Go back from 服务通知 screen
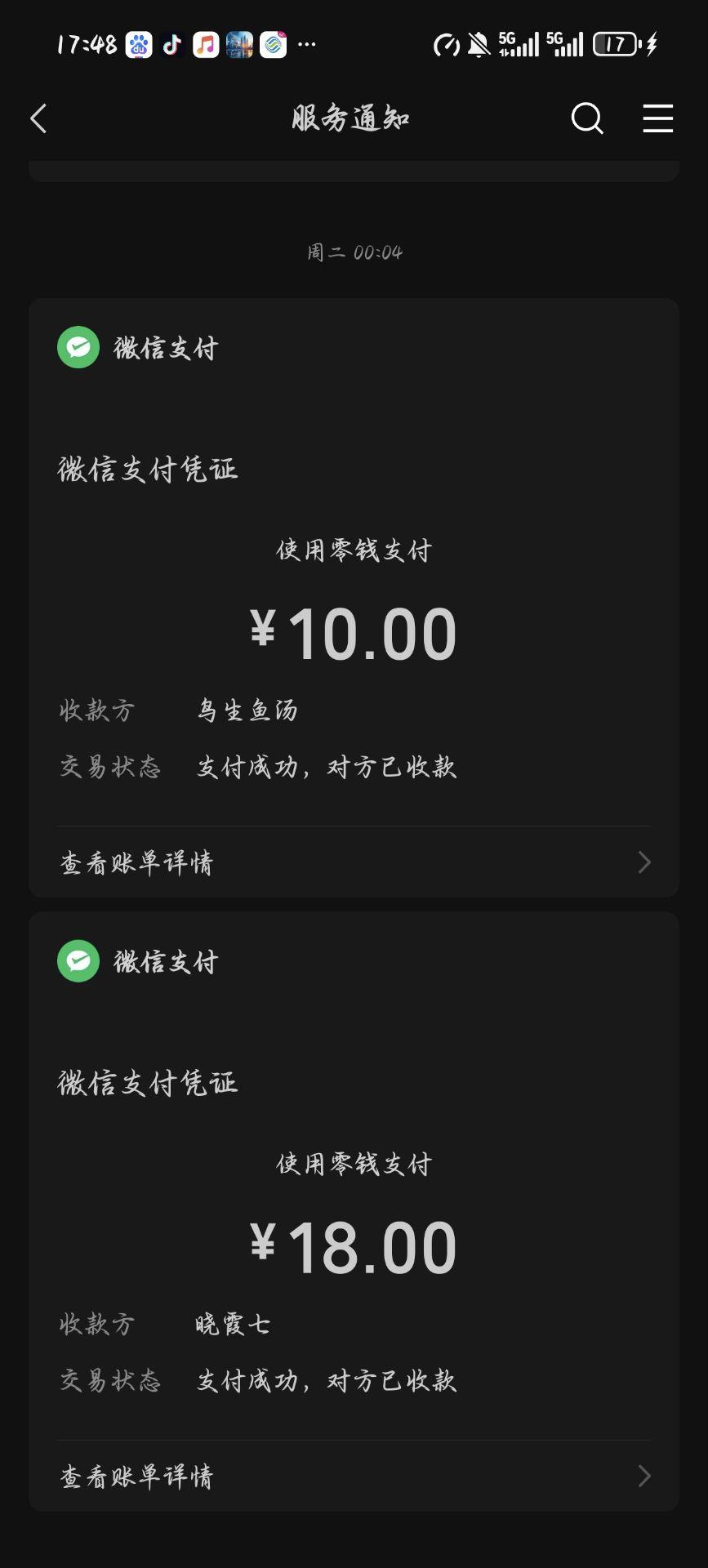Screen dimensions: 708x1568 38,119
